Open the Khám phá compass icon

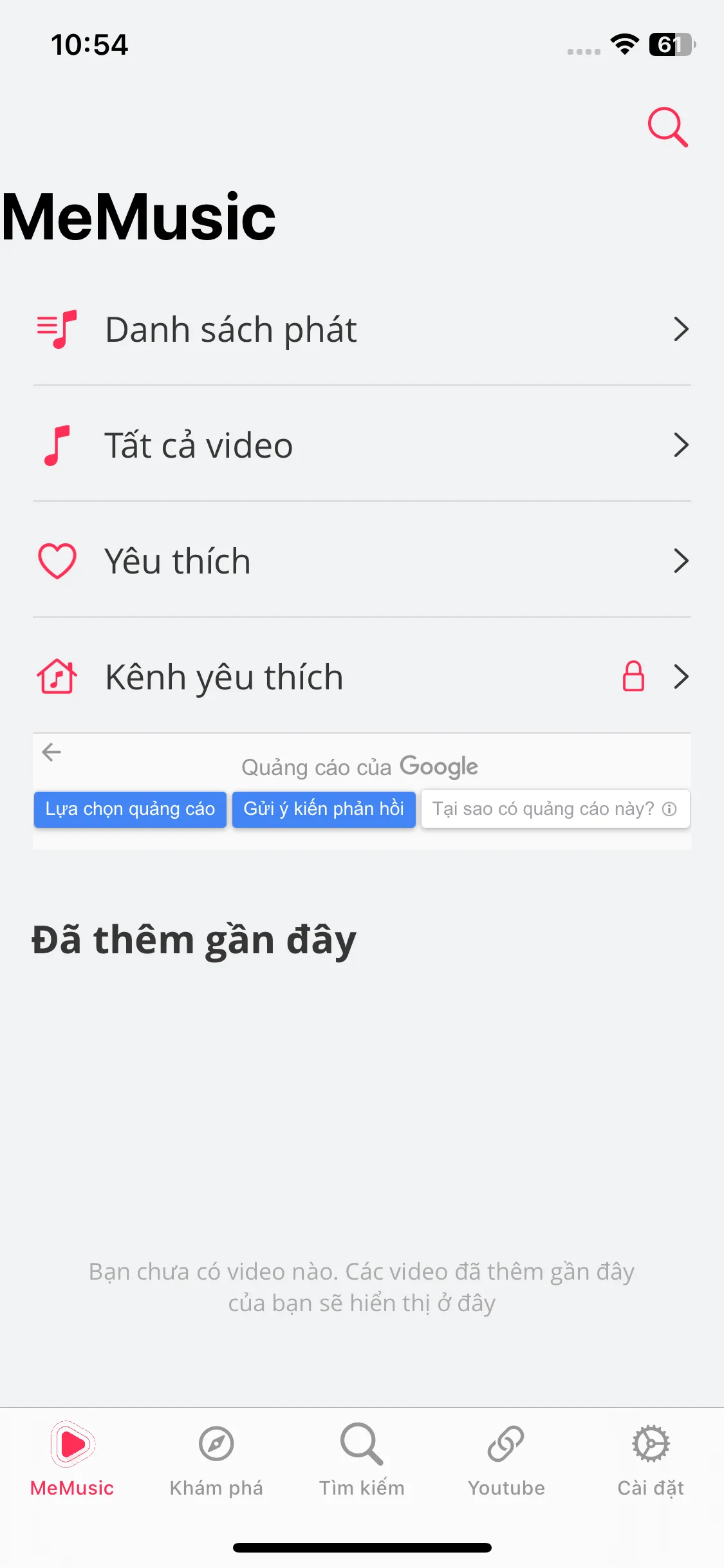click(x=217, y=1444)
